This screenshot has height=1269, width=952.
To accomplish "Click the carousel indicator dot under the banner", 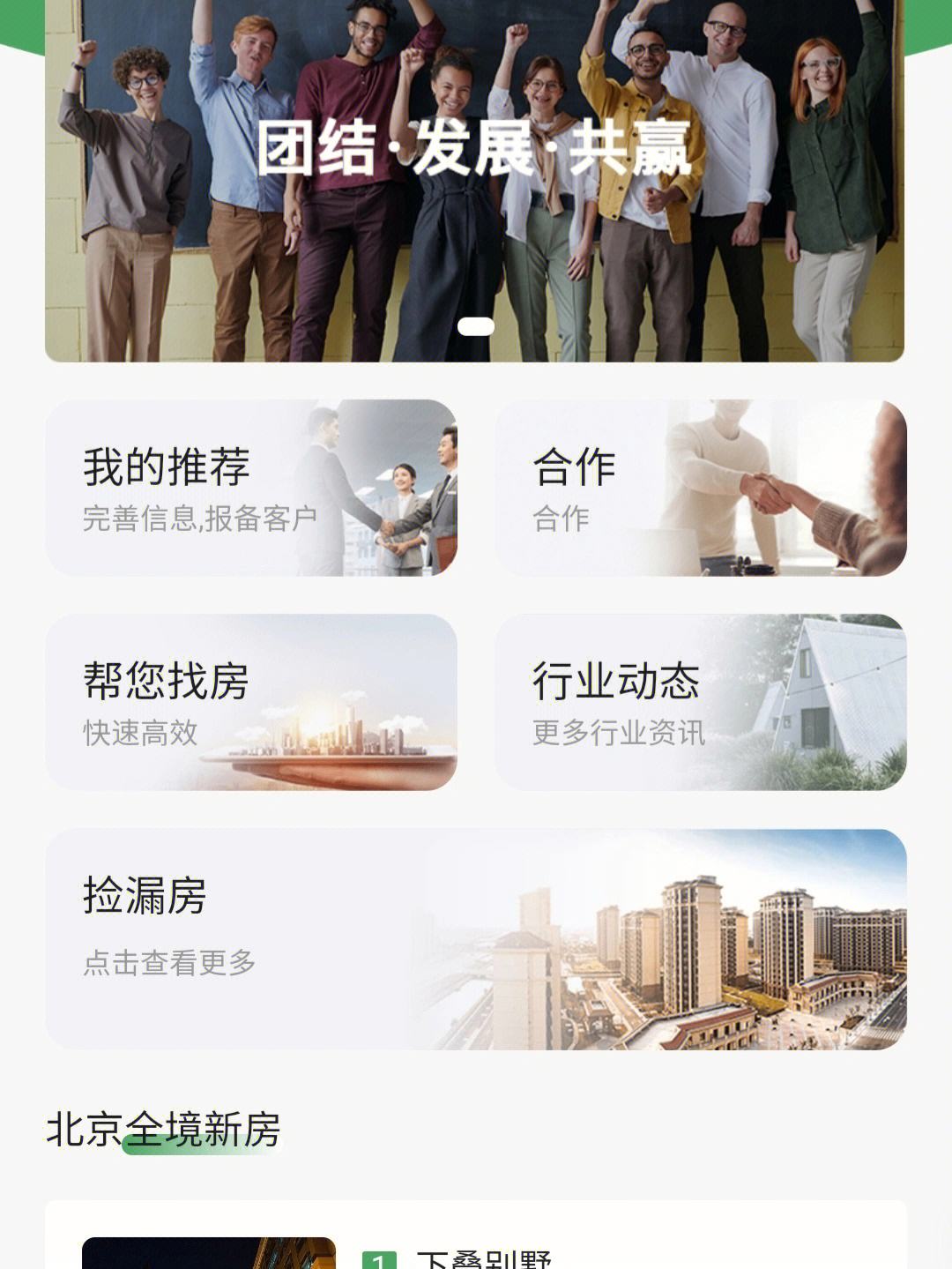I will (x=476, y=327).
